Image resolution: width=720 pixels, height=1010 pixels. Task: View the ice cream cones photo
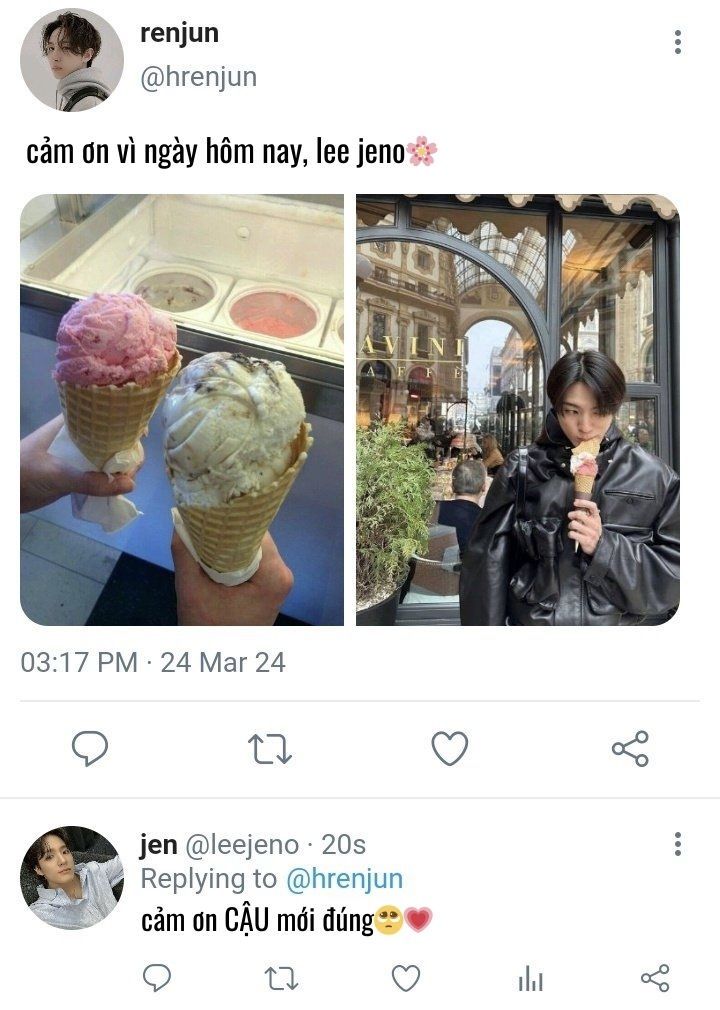[x=182, y=410]
